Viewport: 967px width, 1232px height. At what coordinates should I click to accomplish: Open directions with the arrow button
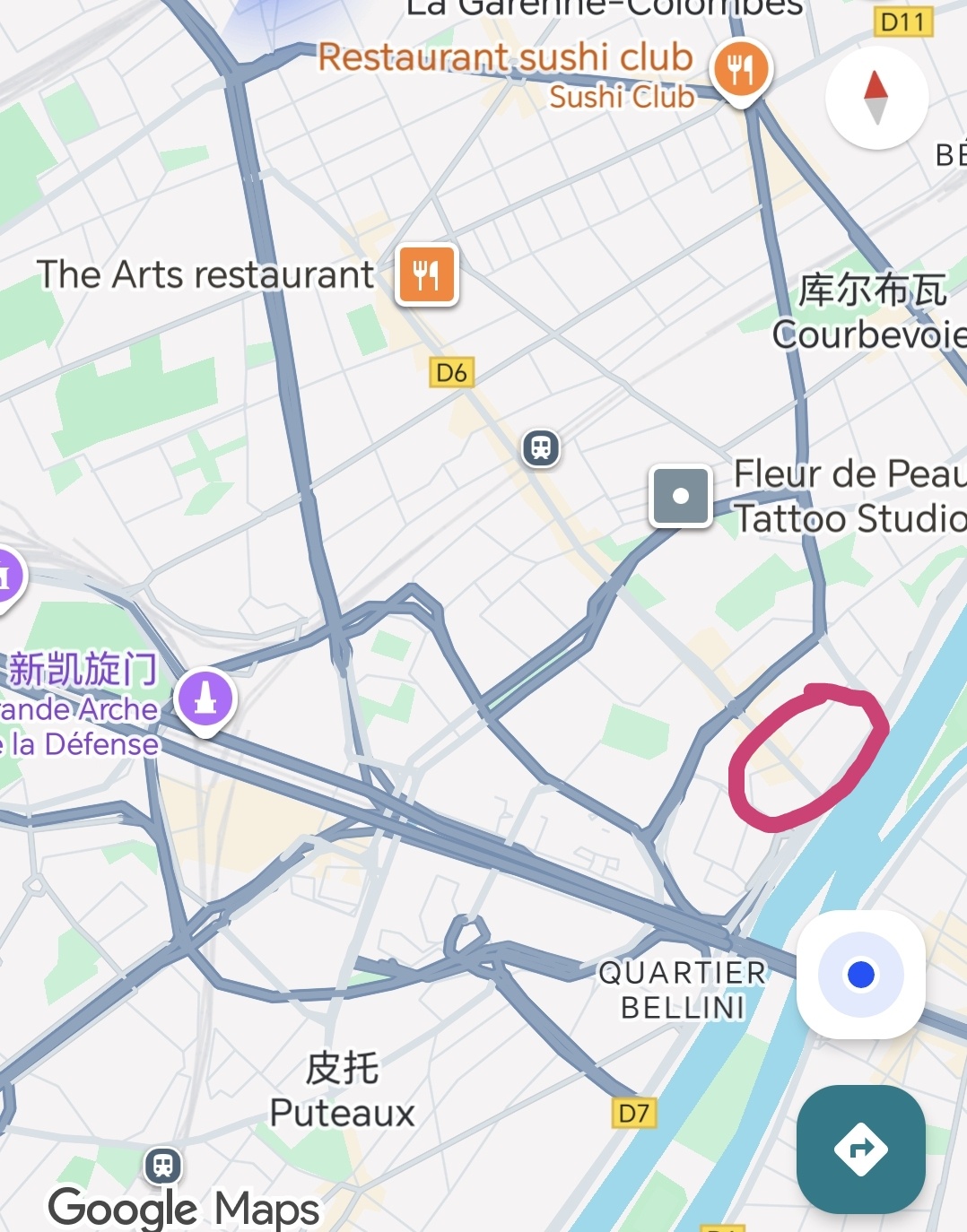(860, 1149)
